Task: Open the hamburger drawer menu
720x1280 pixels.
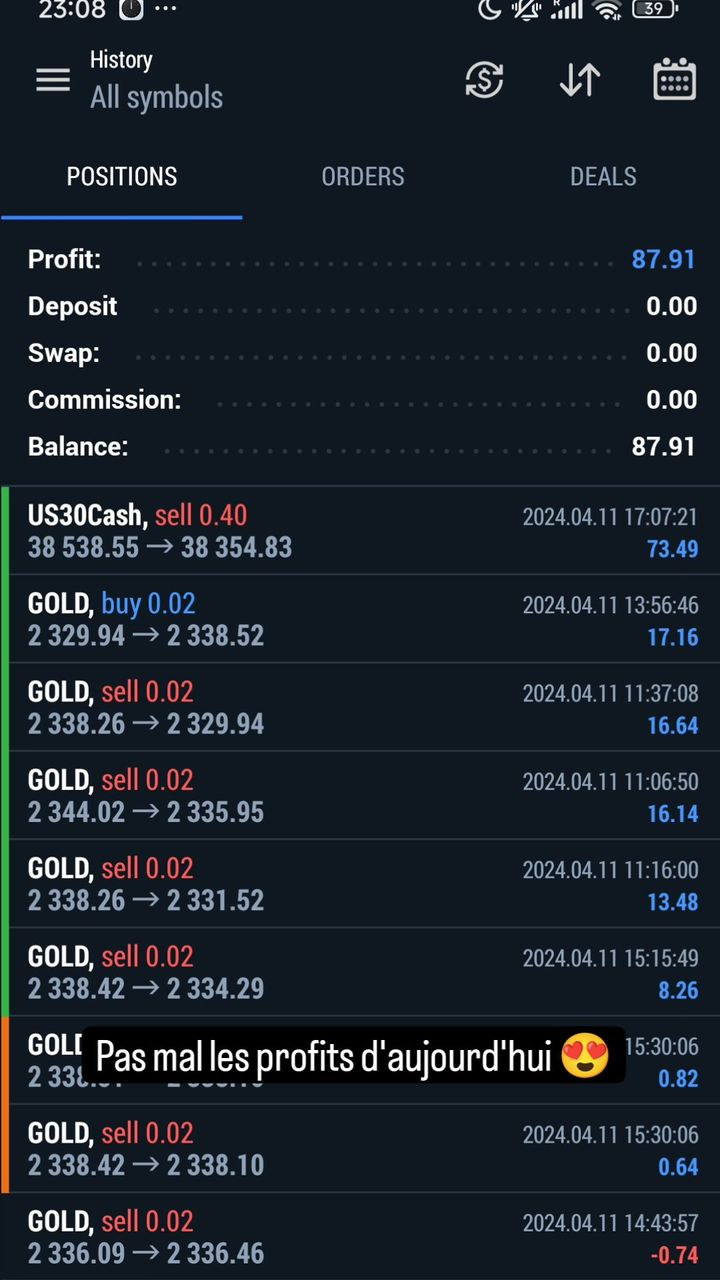Action: click(53, 80)
